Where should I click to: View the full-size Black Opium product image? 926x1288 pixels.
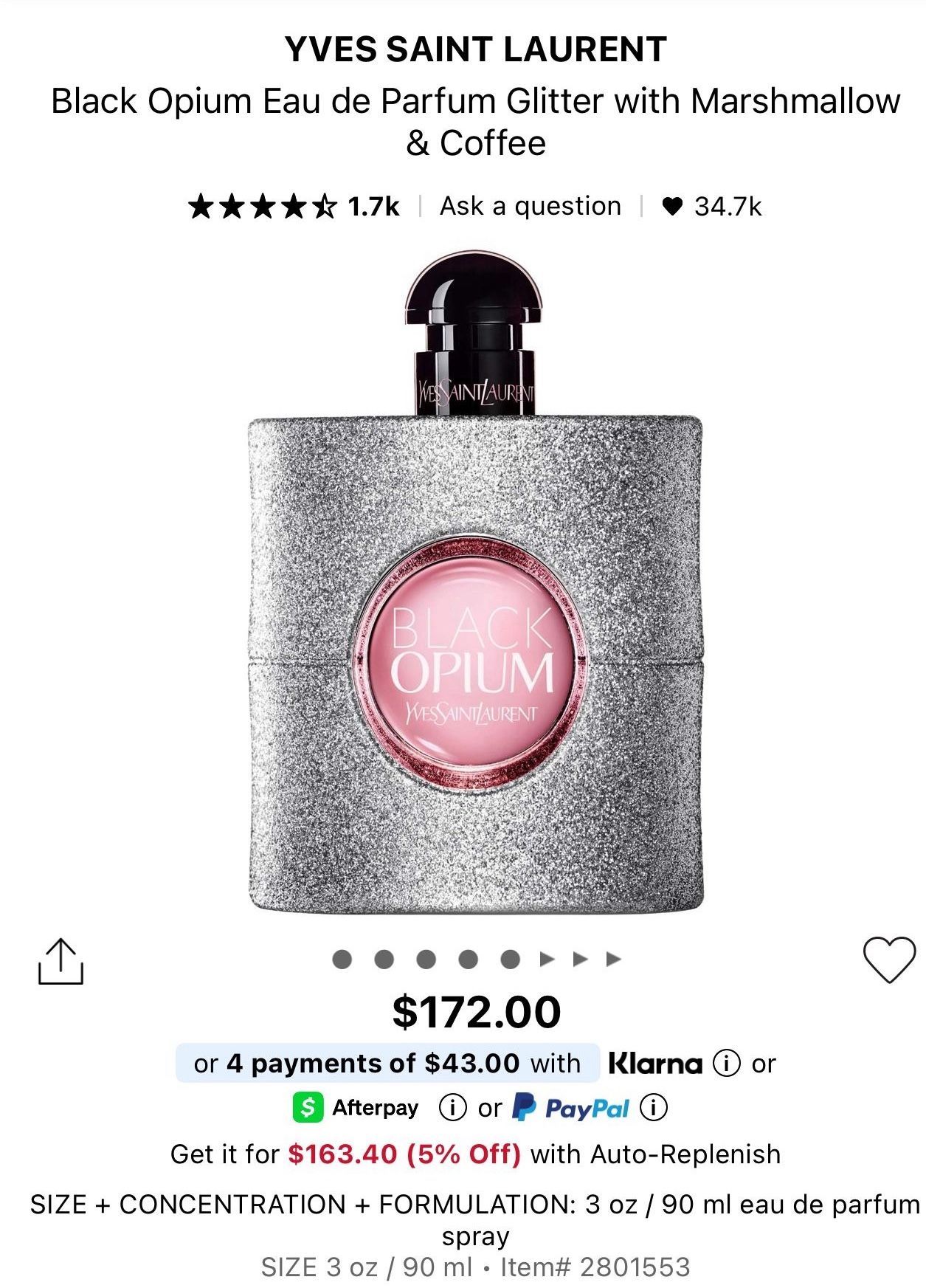(476, 582)
